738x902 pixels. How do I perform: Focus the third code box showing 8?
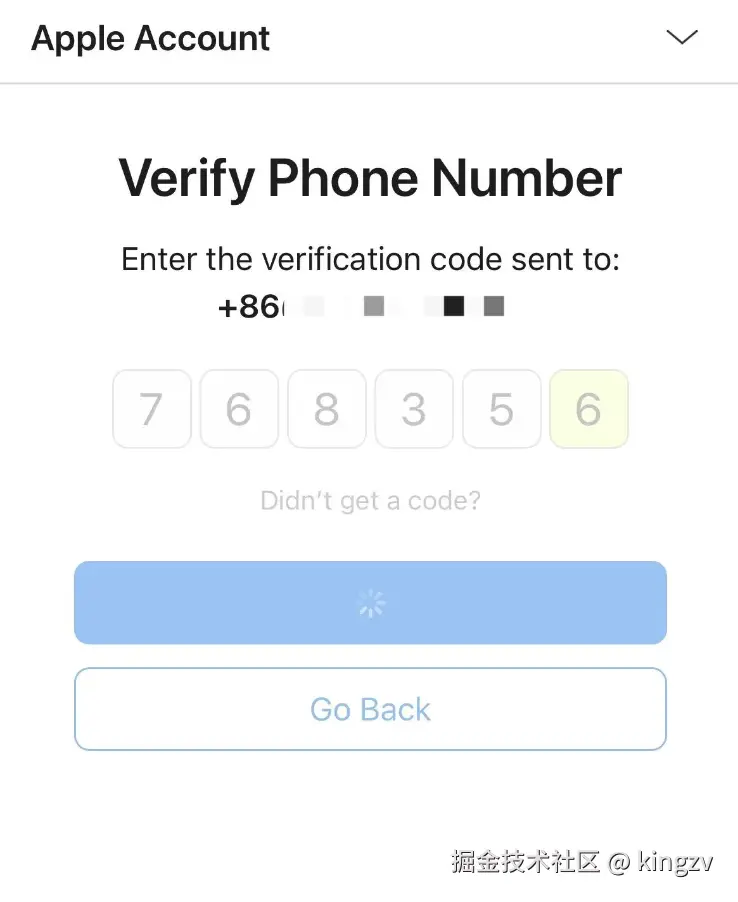pos(326,409)
